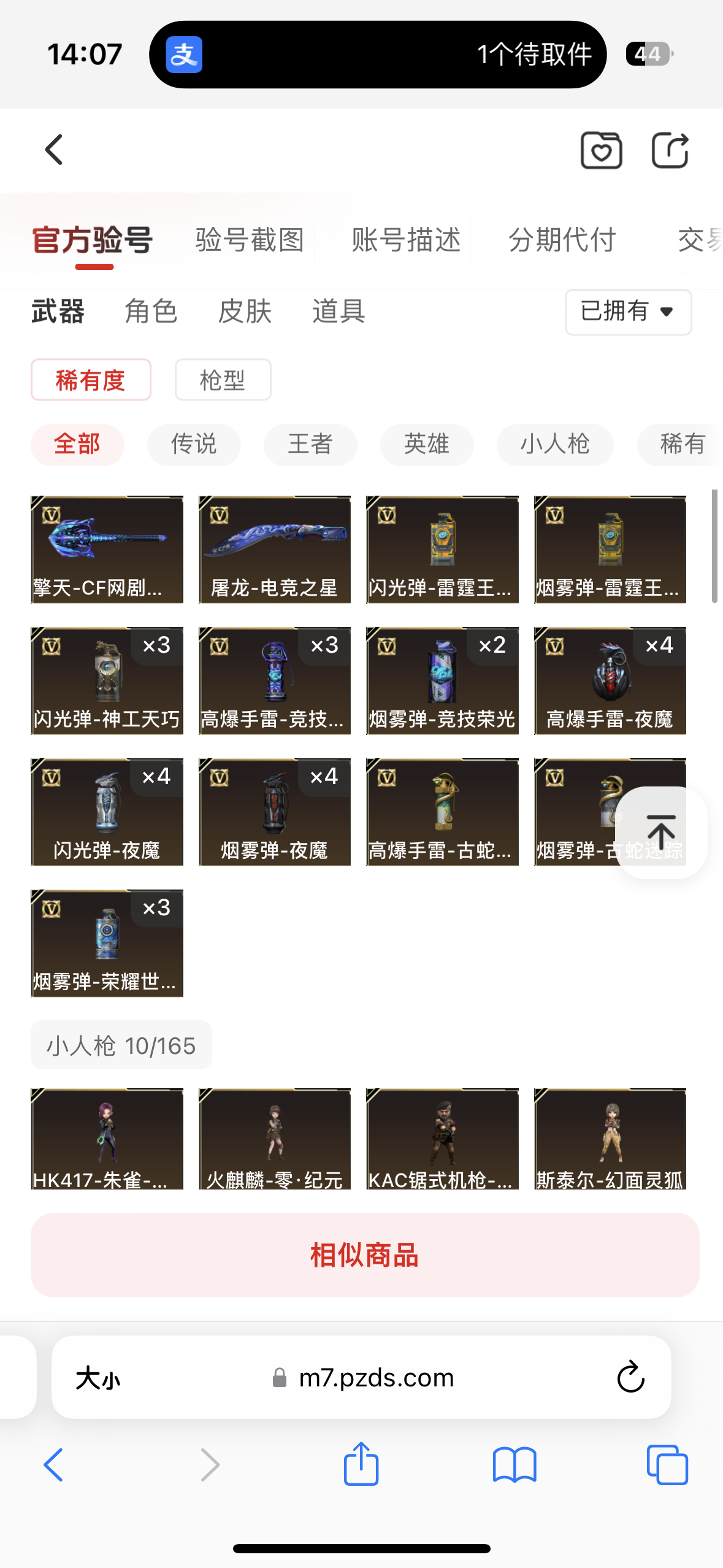Share this listing via the top share icon

coord(670,150)
